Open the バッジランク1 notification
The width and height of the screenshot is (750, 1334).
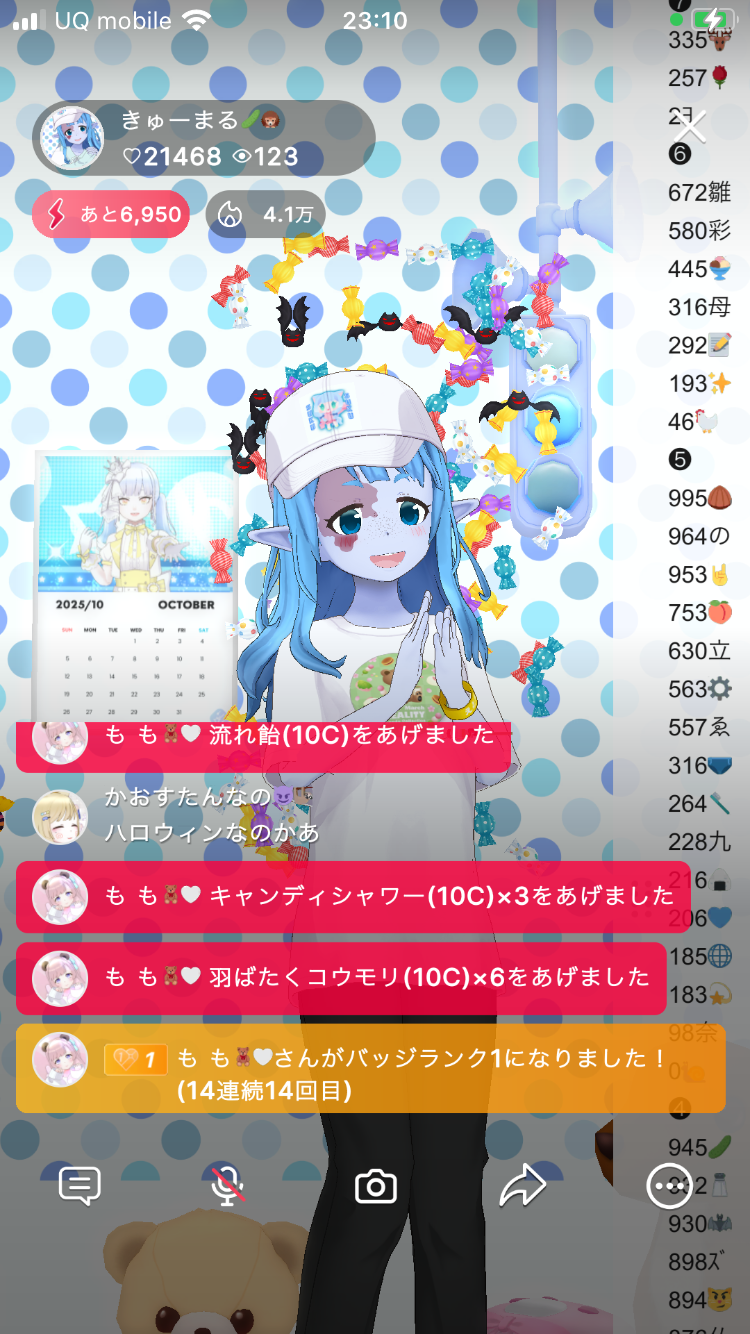pyautogui.click(x=370, y=1073)
